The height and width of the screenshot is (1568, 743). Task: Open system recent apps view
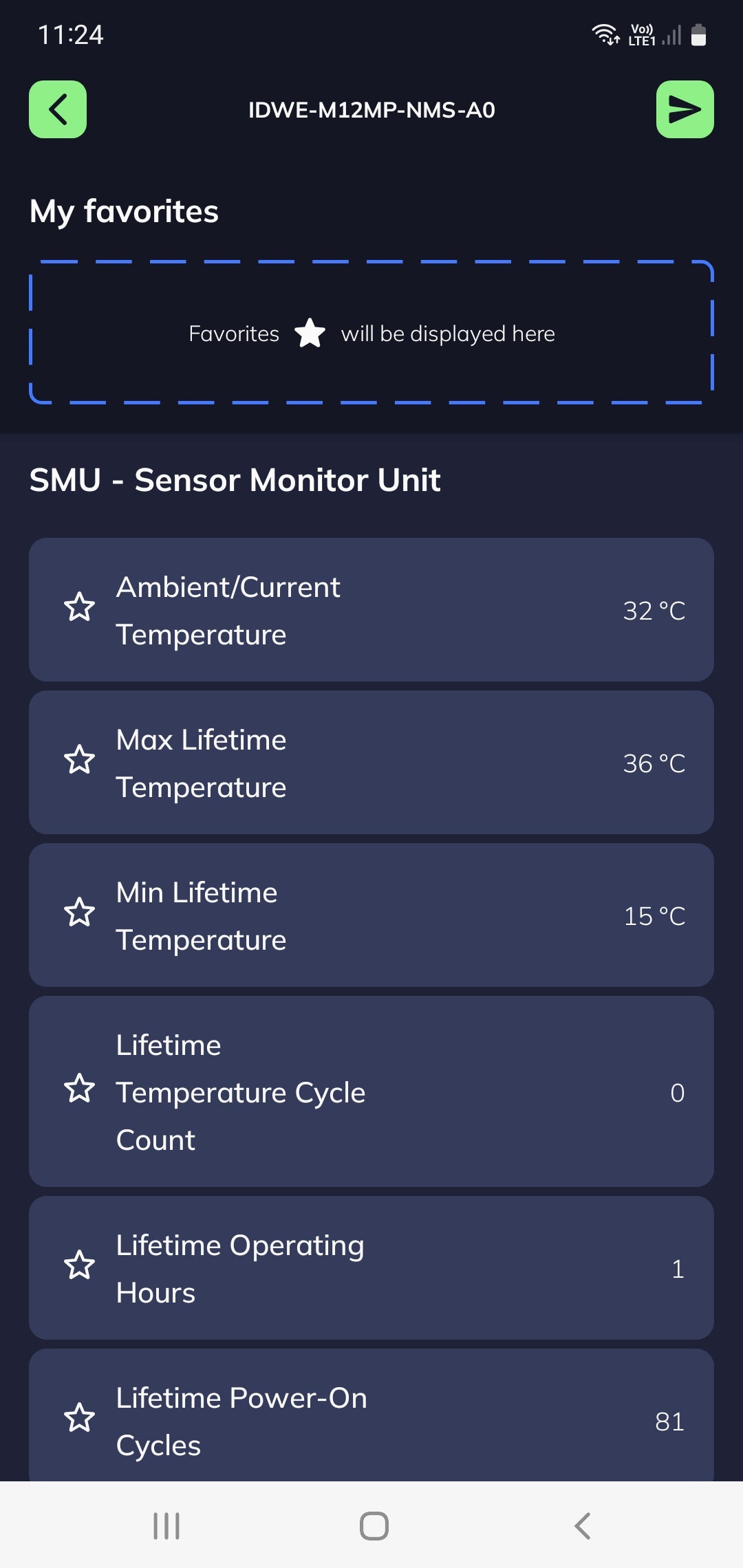click(x=166, y=1526)
